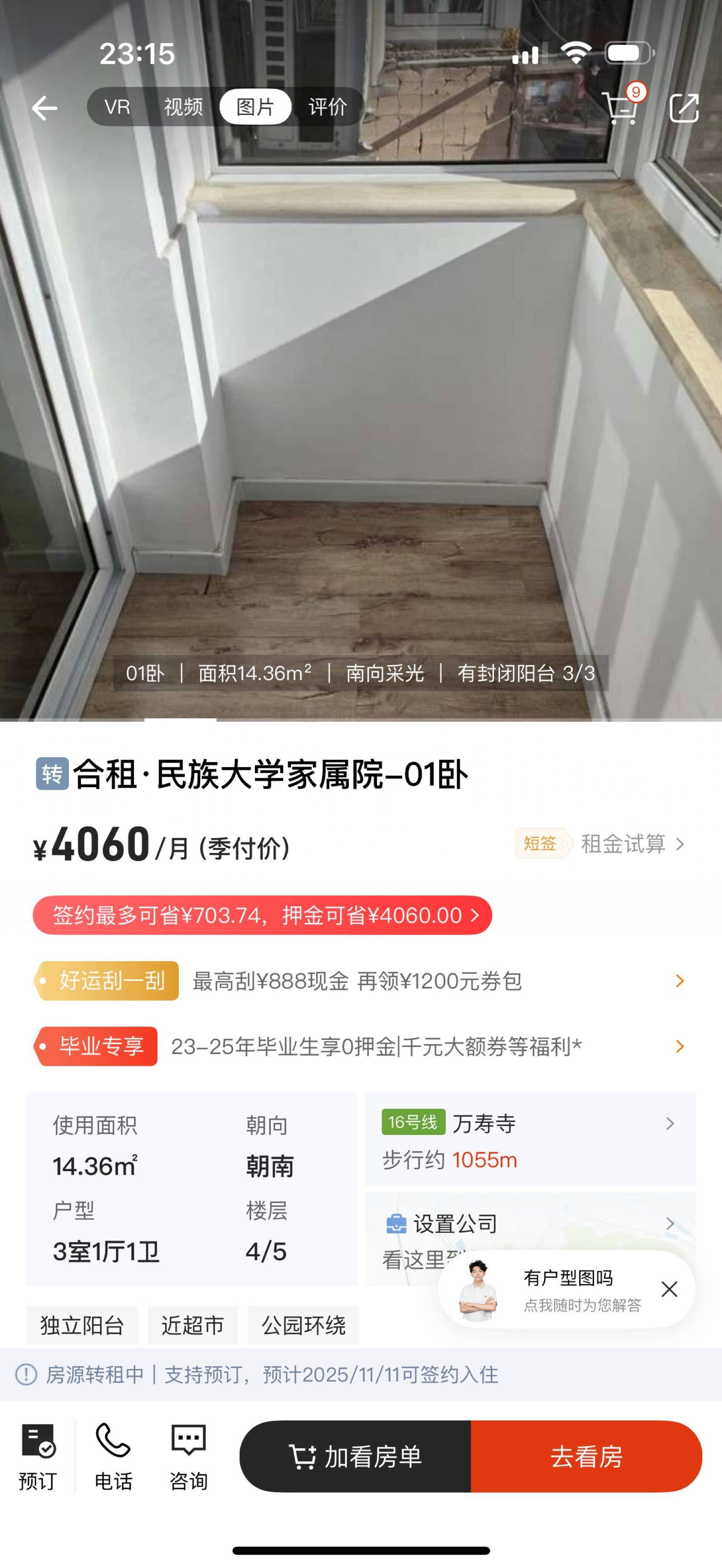This screenshot has width=722, height=1568.
Task: Switch to the 视频 tab
Action: pos(183,107)
